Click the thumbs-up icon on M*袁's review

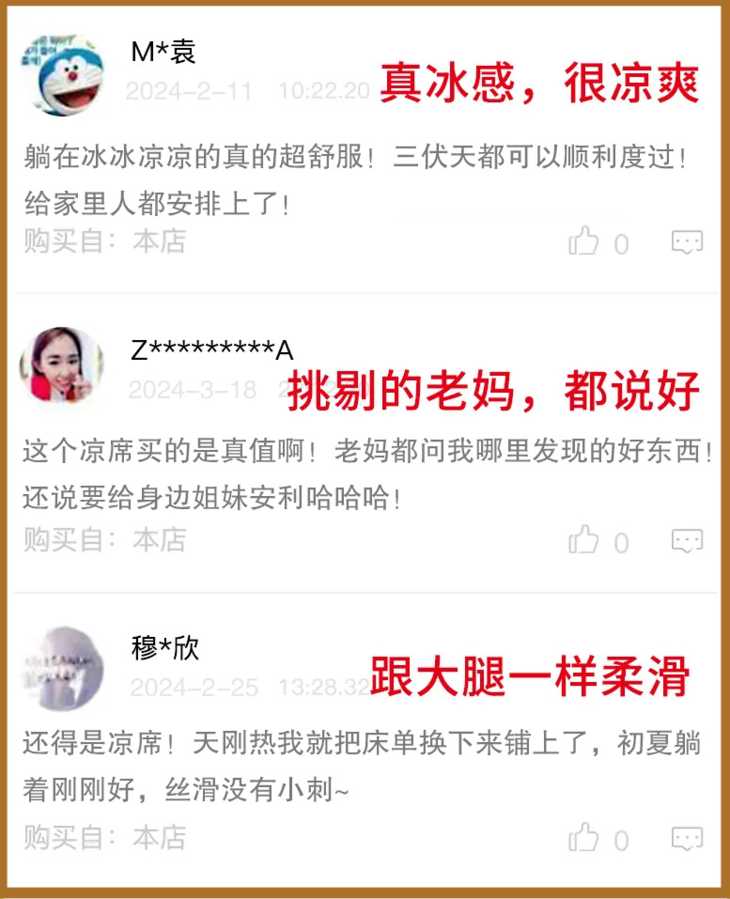(583, 241)
